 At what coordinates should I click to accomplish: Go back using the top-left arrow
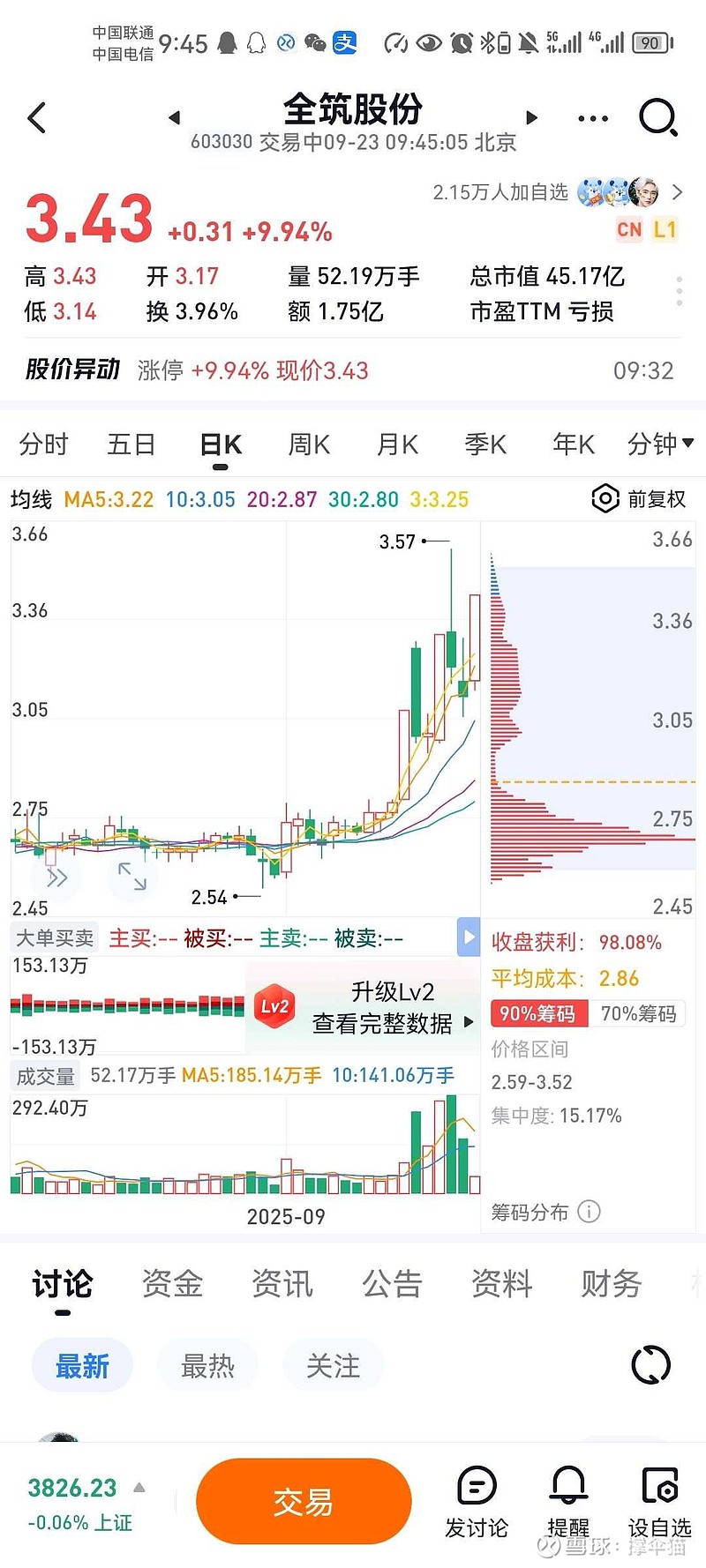tap(37, 117)
